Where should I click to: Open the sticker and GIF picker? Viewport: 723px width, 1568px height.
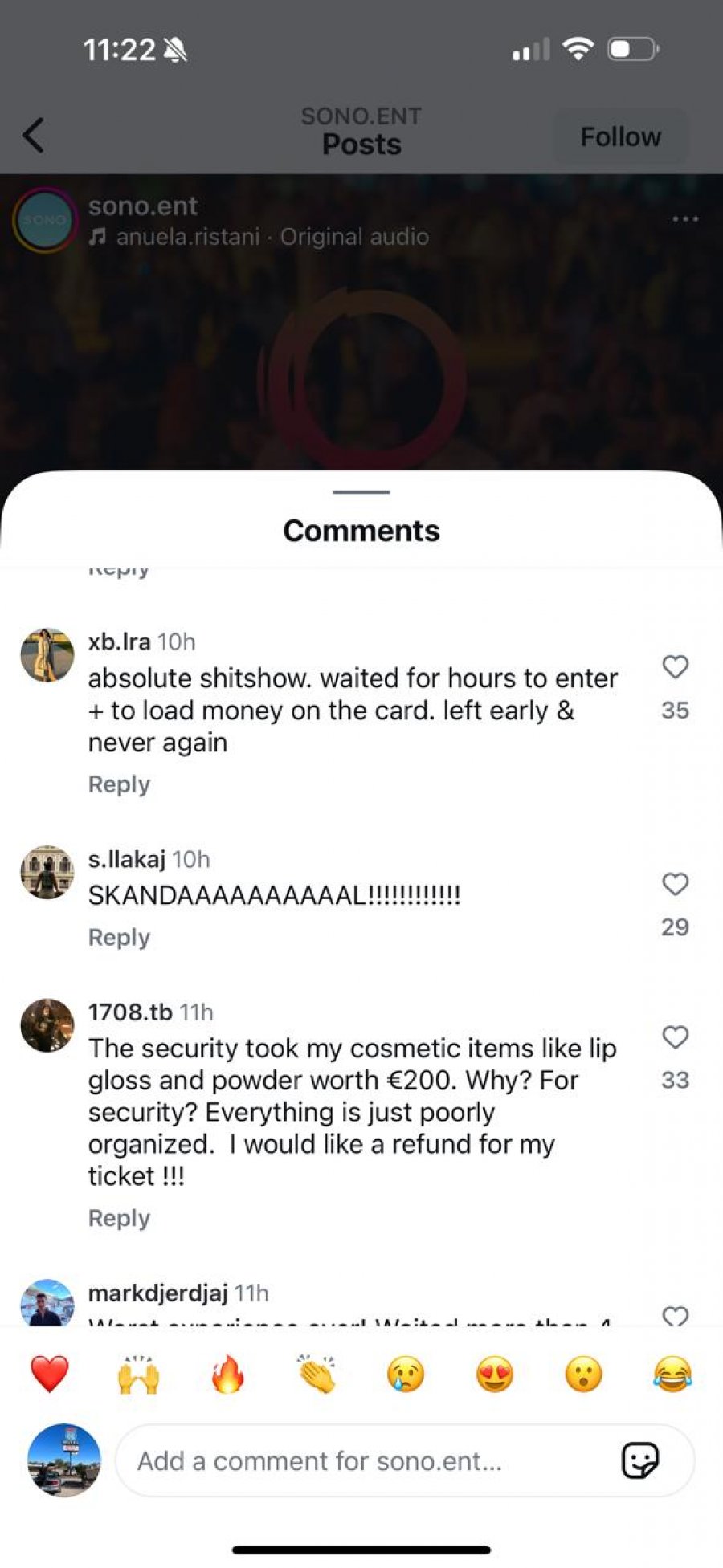click(640, 1460)
